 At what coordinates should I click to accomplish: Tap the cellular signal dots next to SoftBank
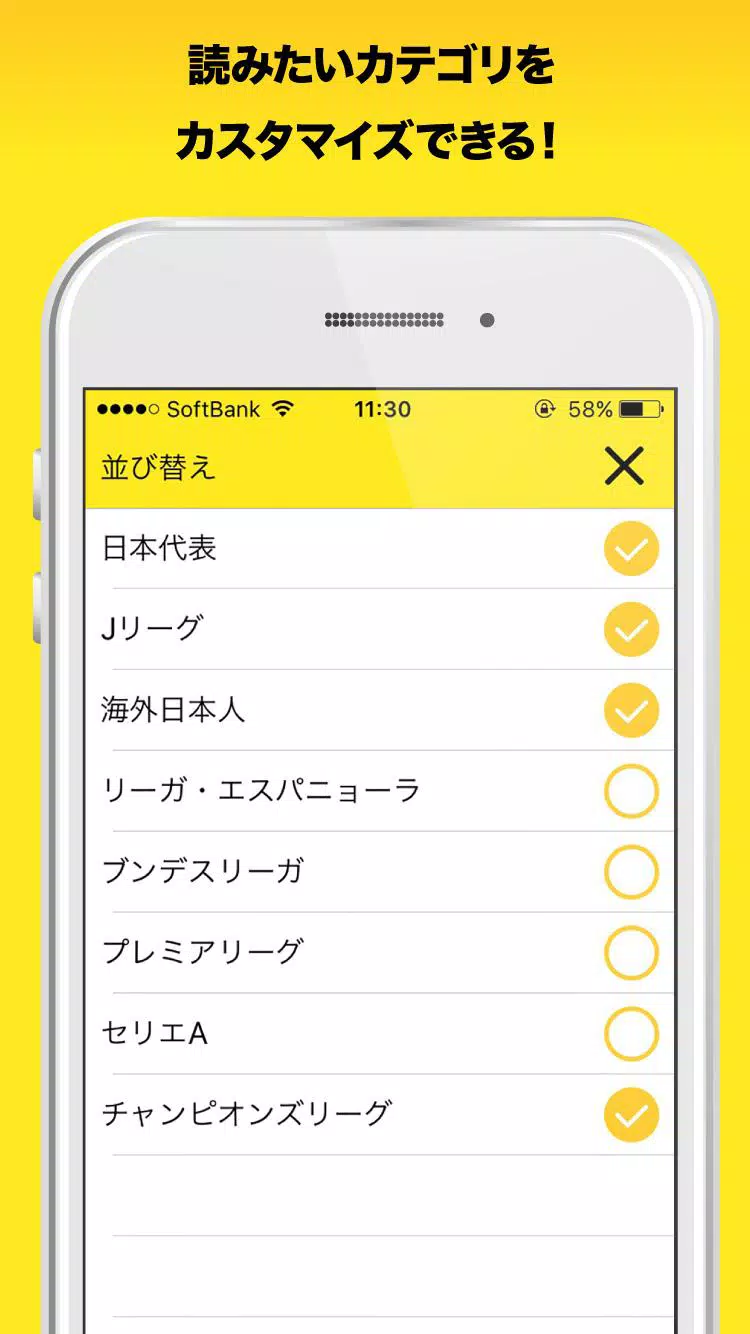pos(127,409)
